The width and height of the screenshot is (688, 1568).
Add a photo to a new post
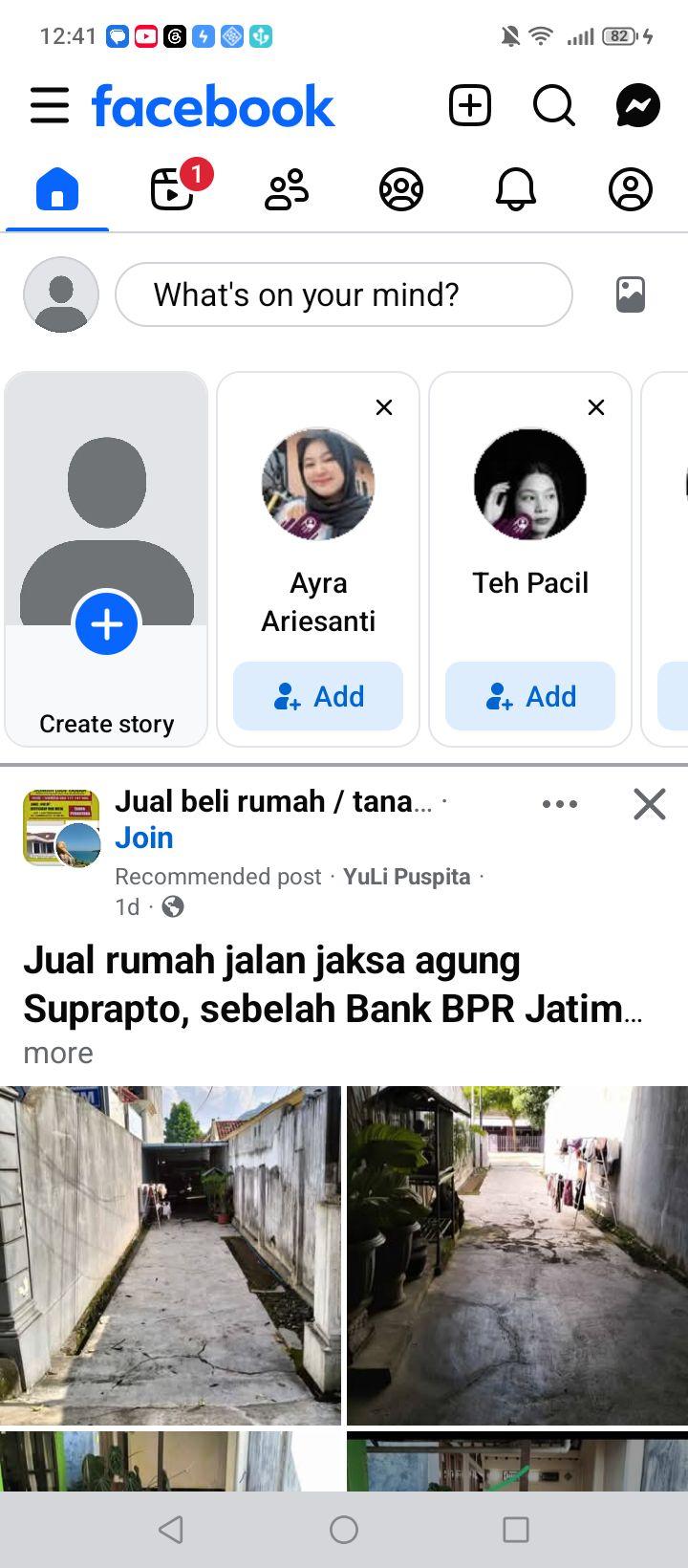click(x=631, y=294)
